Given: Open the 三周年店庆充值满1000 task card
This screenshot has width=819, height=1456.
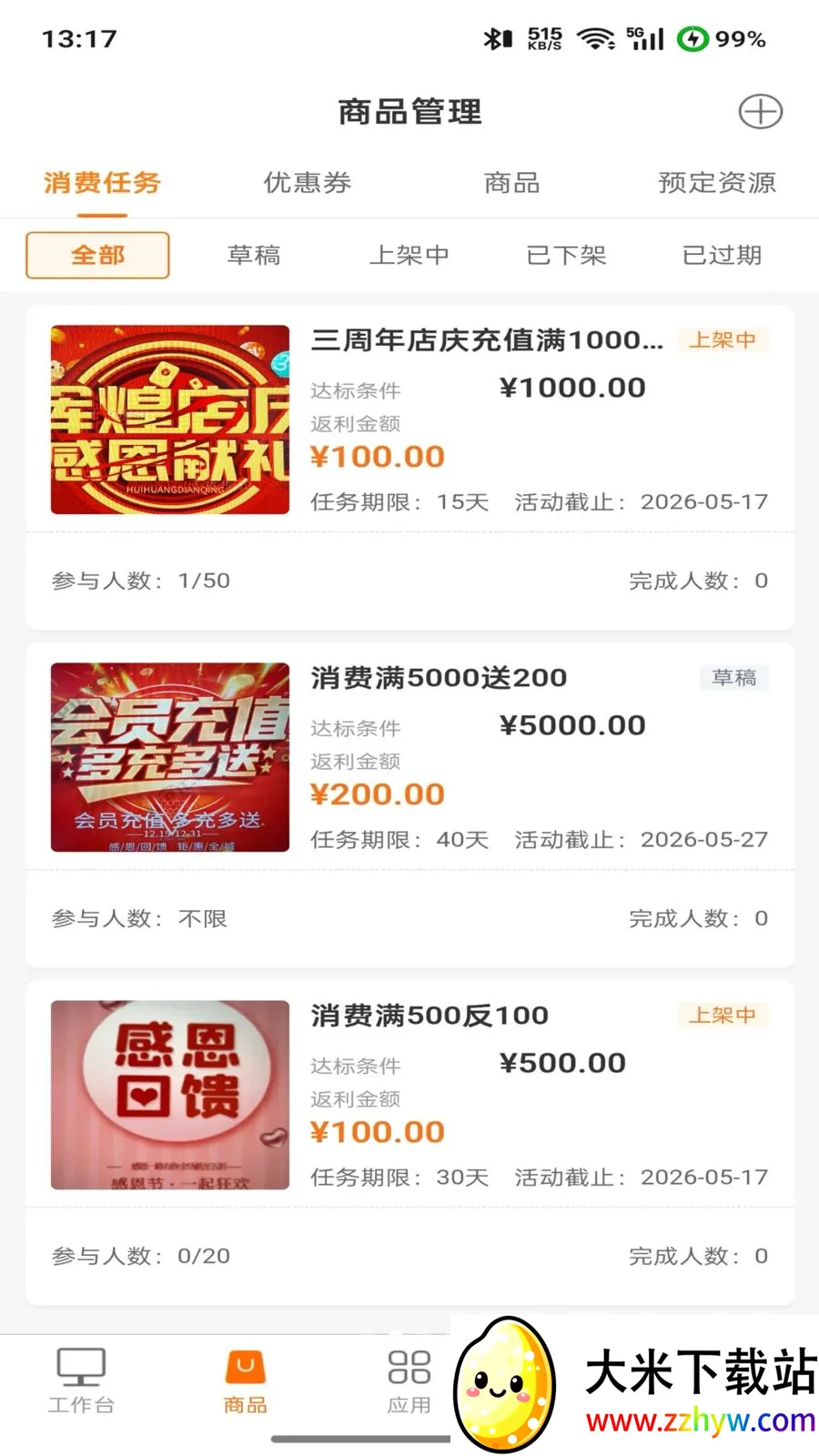Looking at the screenshot, I should (x=409, y=467).
